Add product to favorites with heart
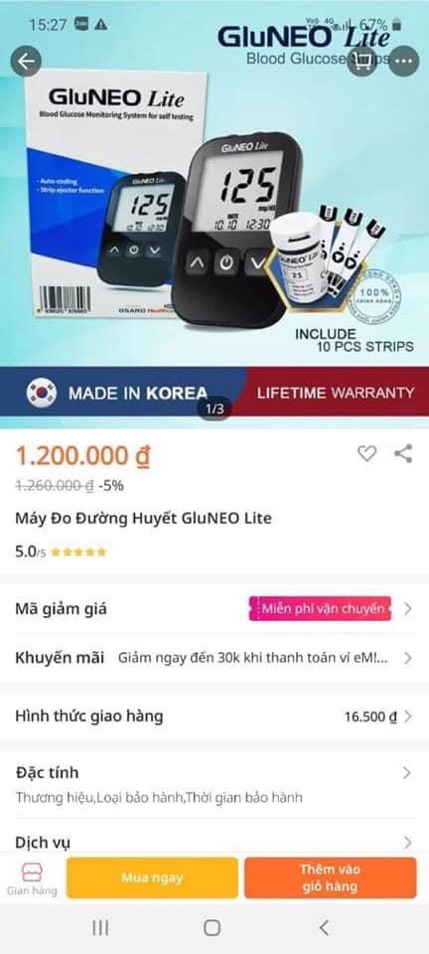Screen dimensions: 429x954 pyautogui.click(x=366, y=453)
